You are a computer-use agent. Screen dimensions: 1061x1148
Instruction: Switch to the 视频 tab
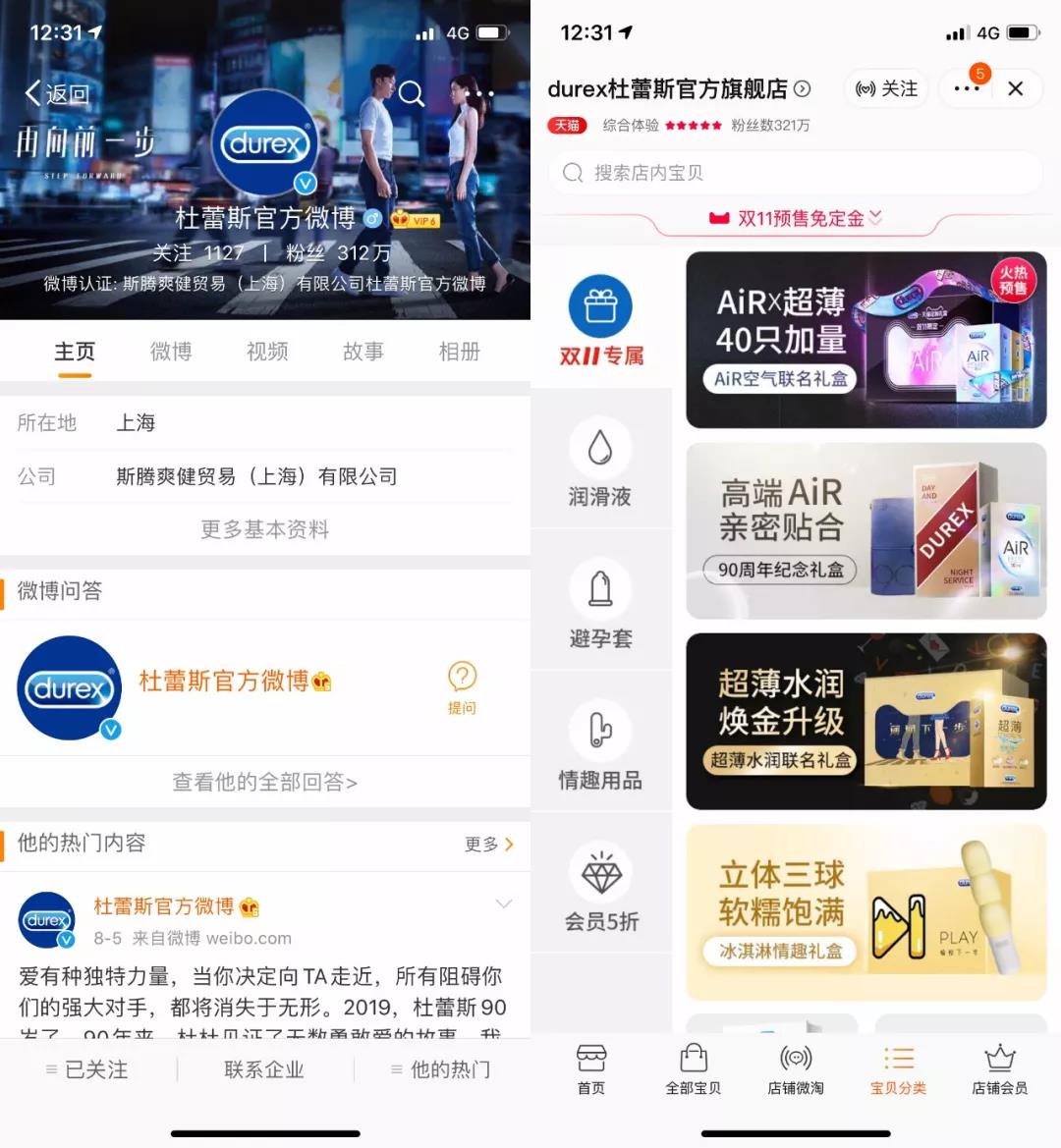click(x=266, y=352)
